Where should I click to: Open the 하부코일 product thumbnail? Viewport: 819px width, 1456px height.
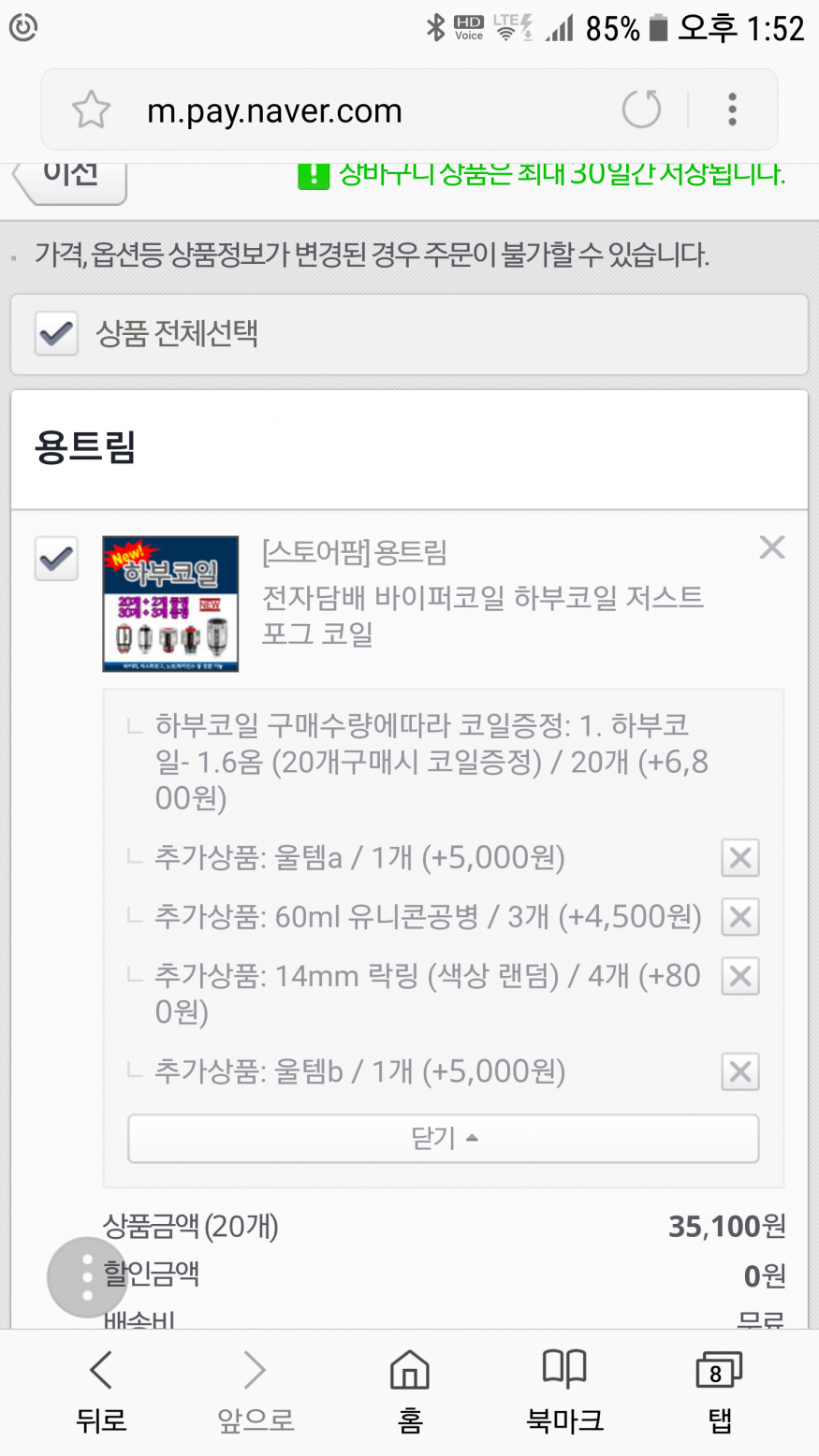pos(170,604)
